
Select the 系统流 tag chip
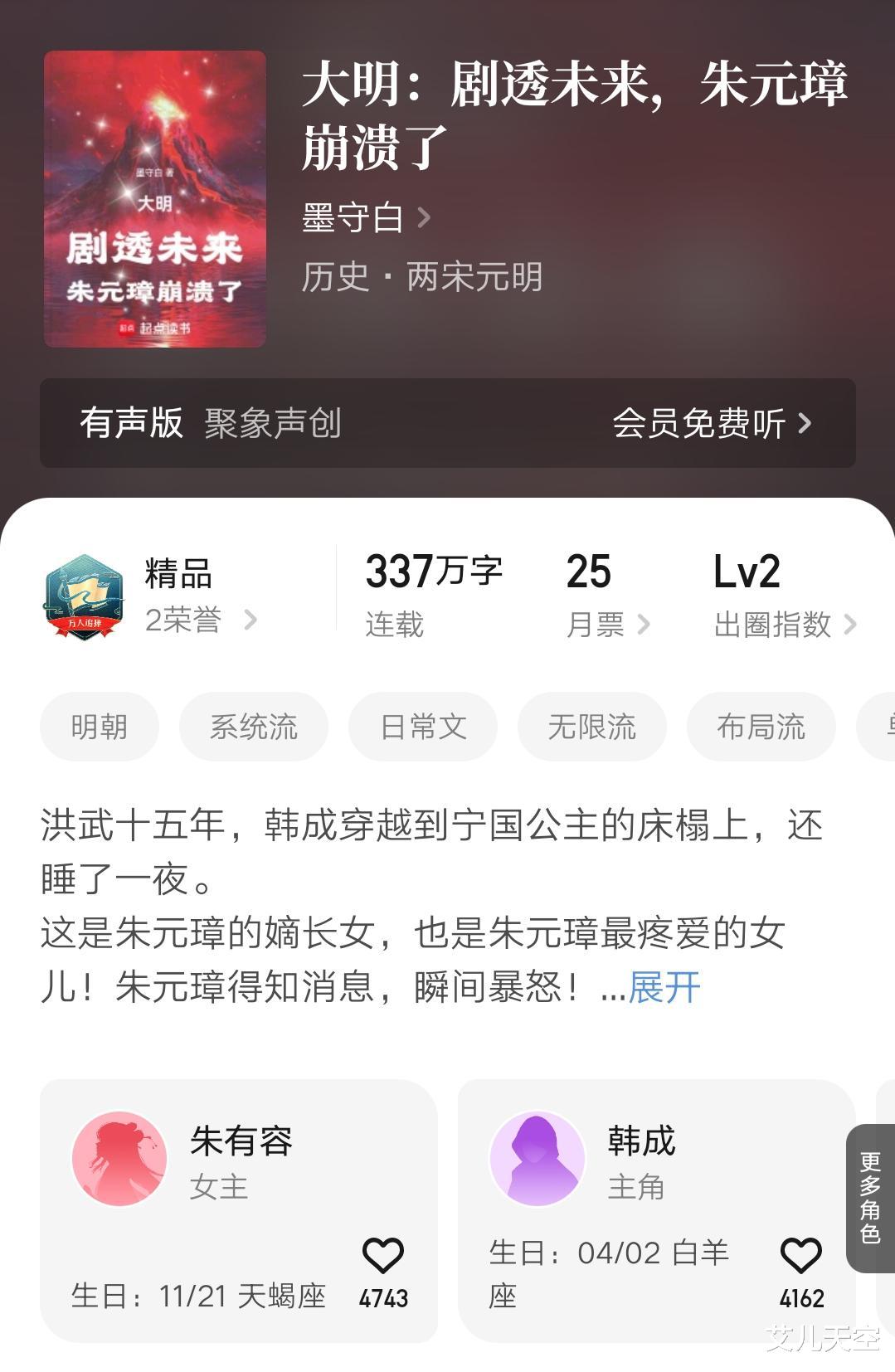[253, 727]
